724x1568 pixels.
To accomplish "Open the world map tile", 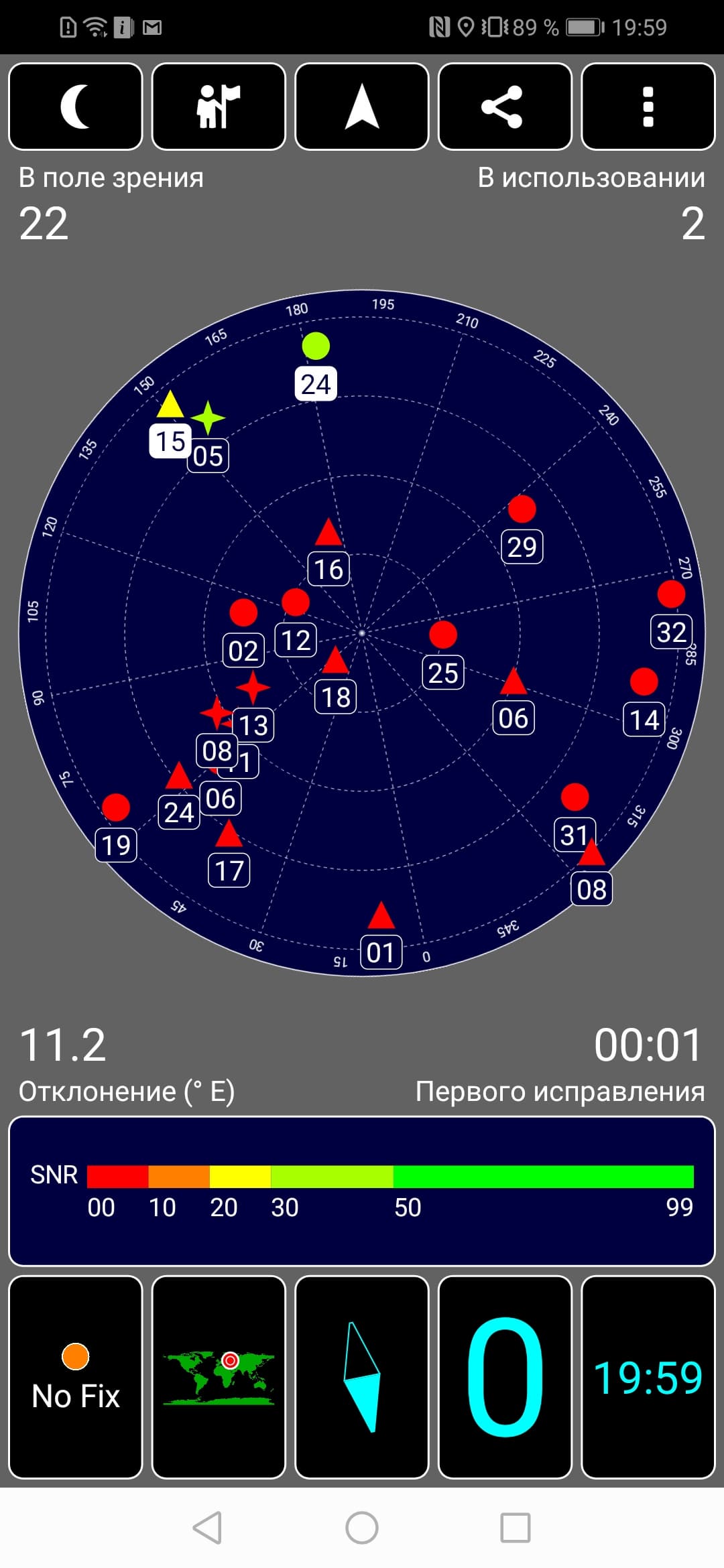I will pyautogui.click(x=219, y=1377).
